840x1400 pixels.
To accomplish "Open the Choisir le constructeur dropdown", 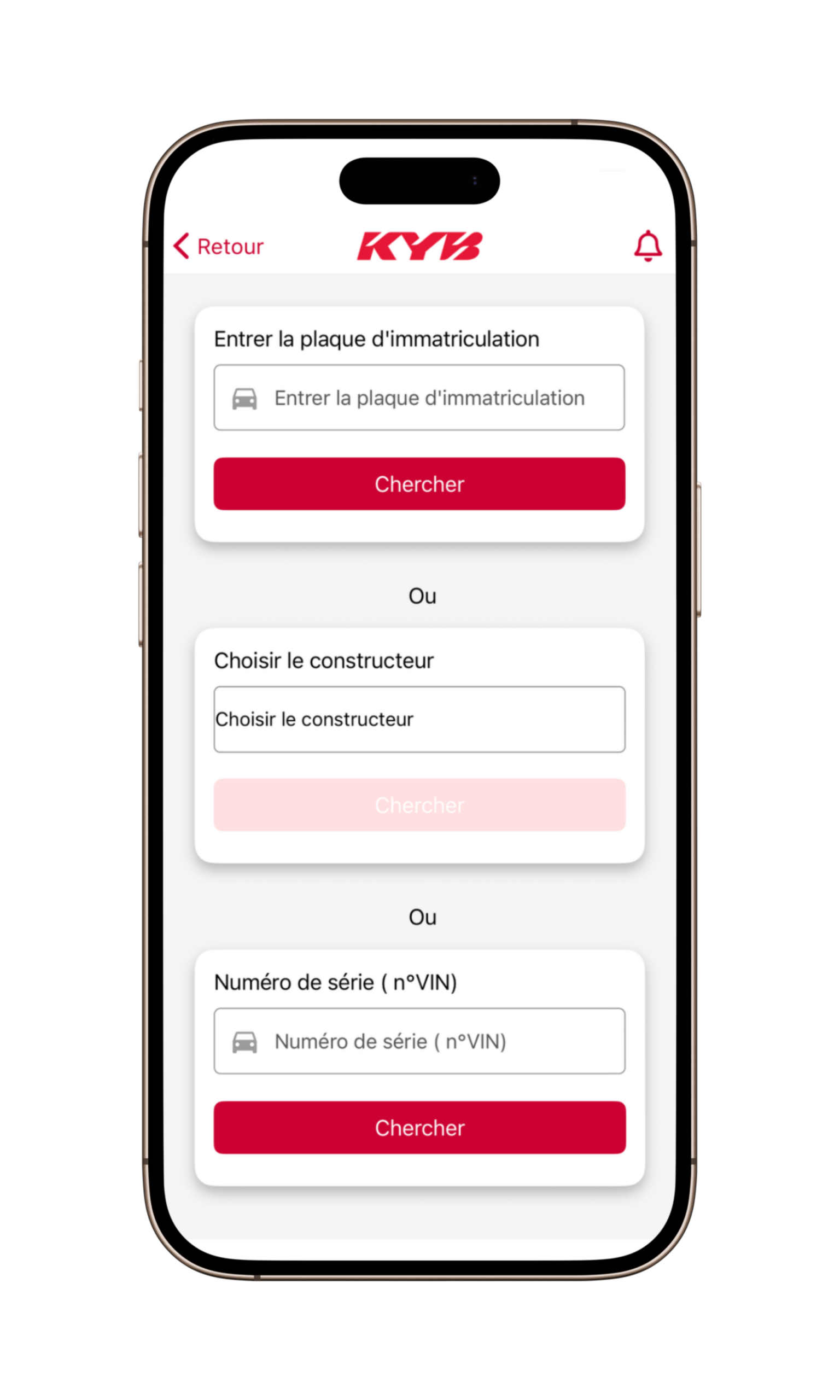I will coord(419,719).
